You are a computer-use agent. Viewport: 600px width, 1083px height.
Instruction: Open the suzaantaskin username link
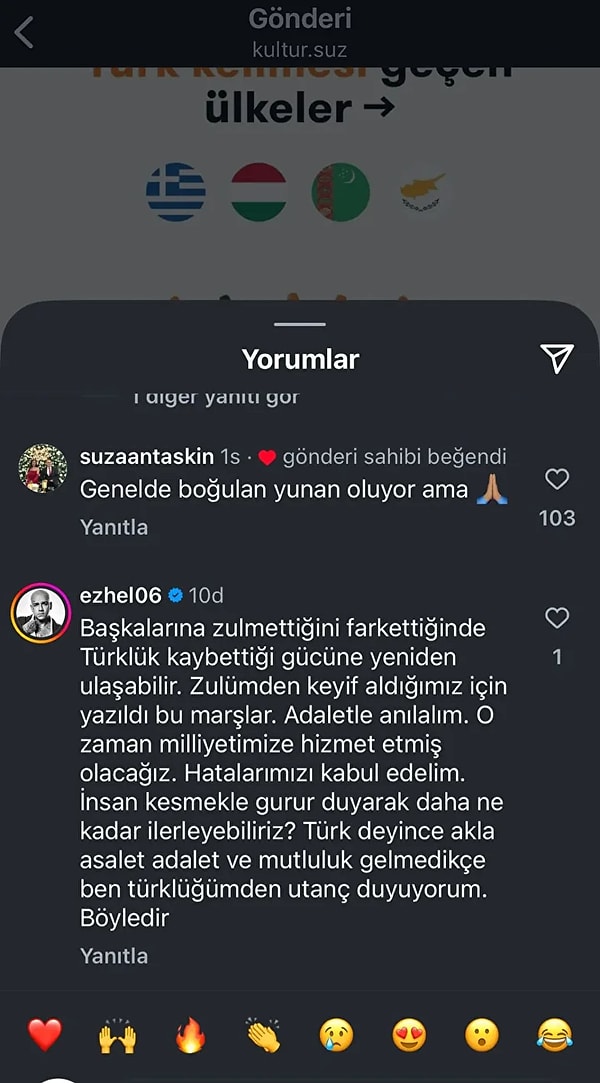pos(146,457)
